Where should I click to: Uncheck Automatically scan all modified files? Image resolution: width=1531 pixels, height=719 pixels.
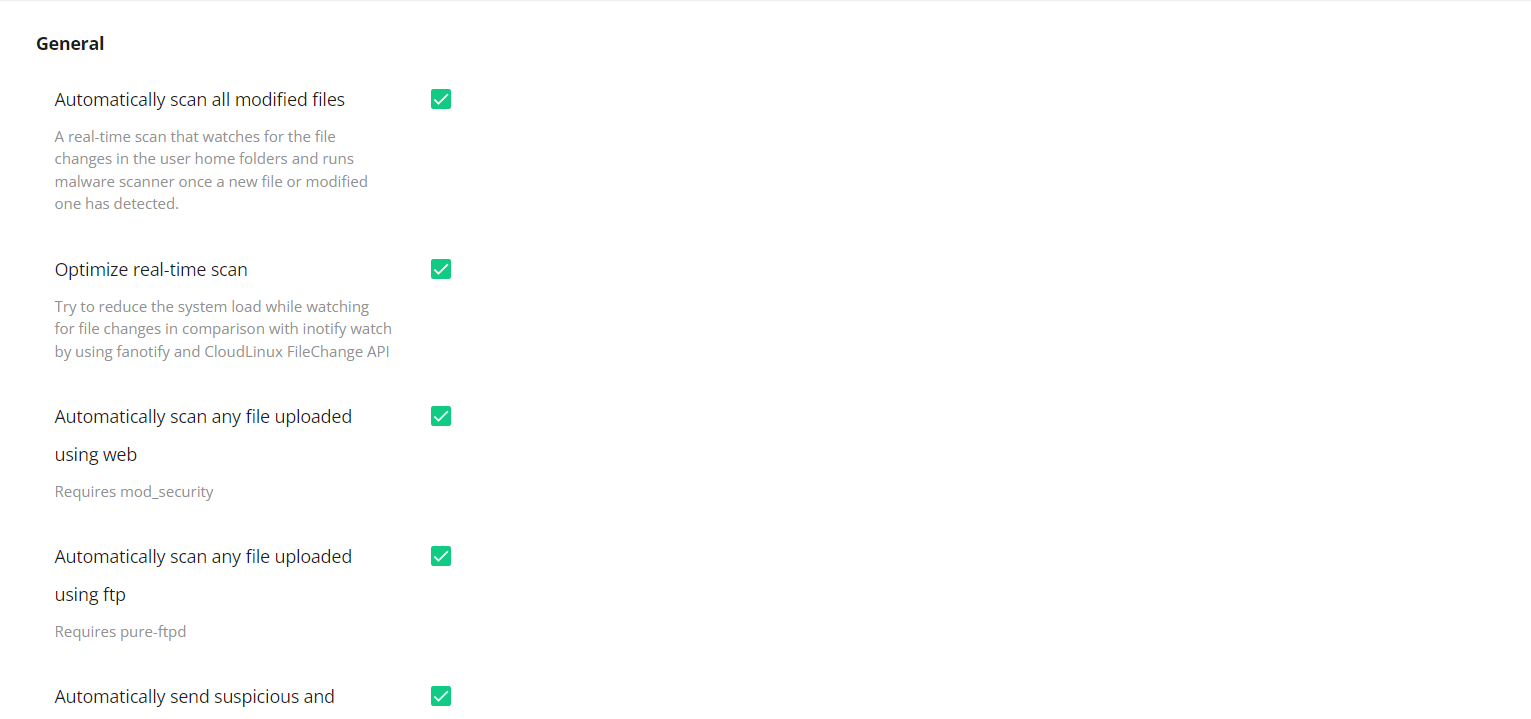click(x=441, y=99)
